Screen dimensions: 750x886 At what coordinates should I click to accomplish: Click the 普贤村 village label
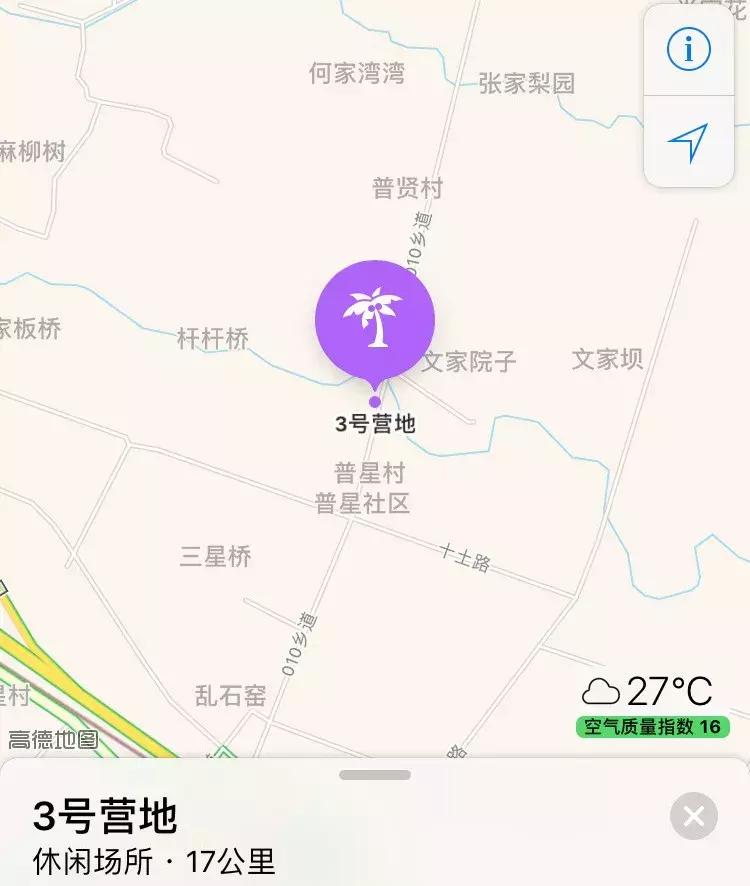point(408,186)
